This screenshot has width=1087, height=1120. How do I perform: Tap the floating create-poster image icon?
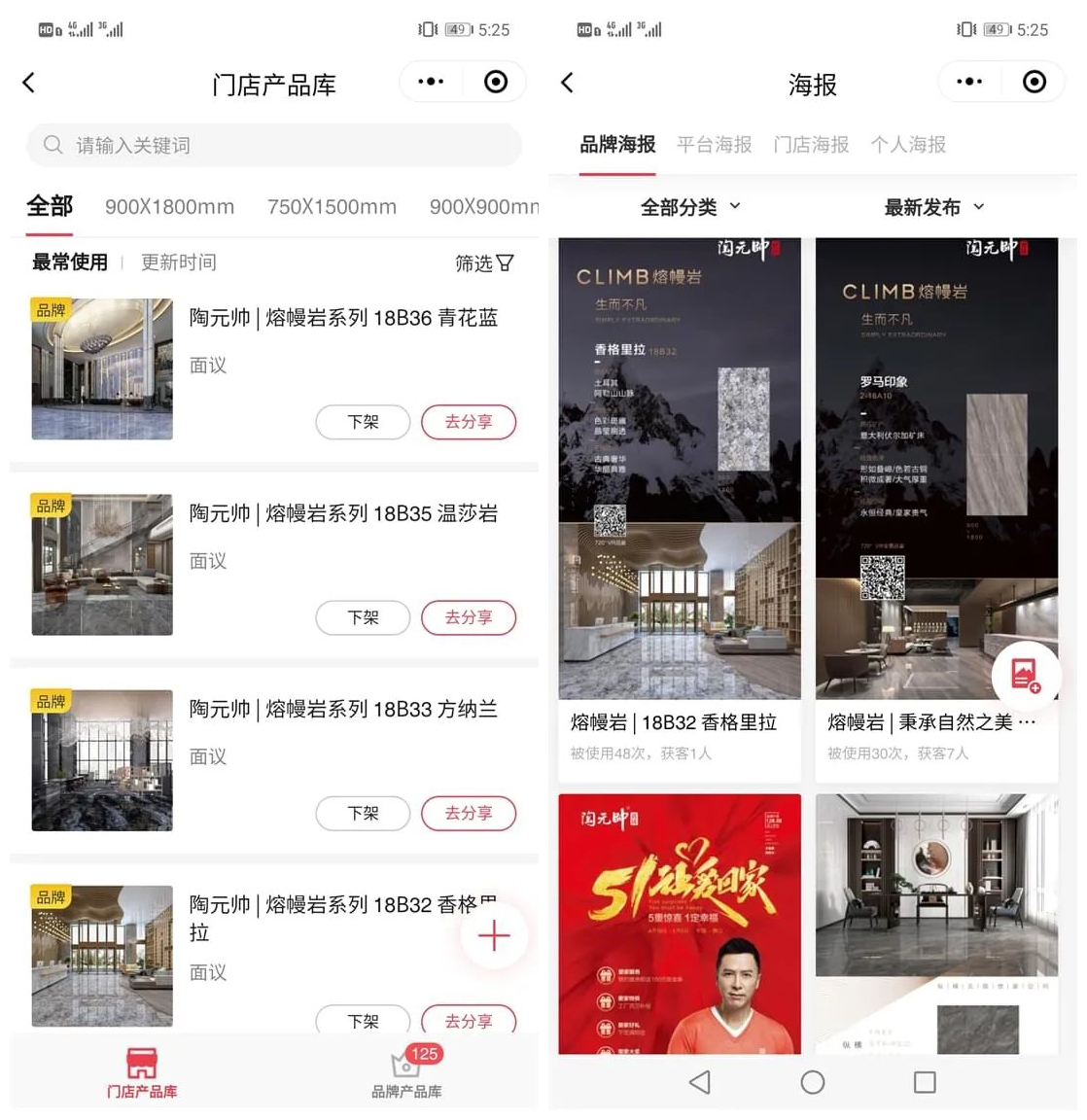tap(1025, 674)
